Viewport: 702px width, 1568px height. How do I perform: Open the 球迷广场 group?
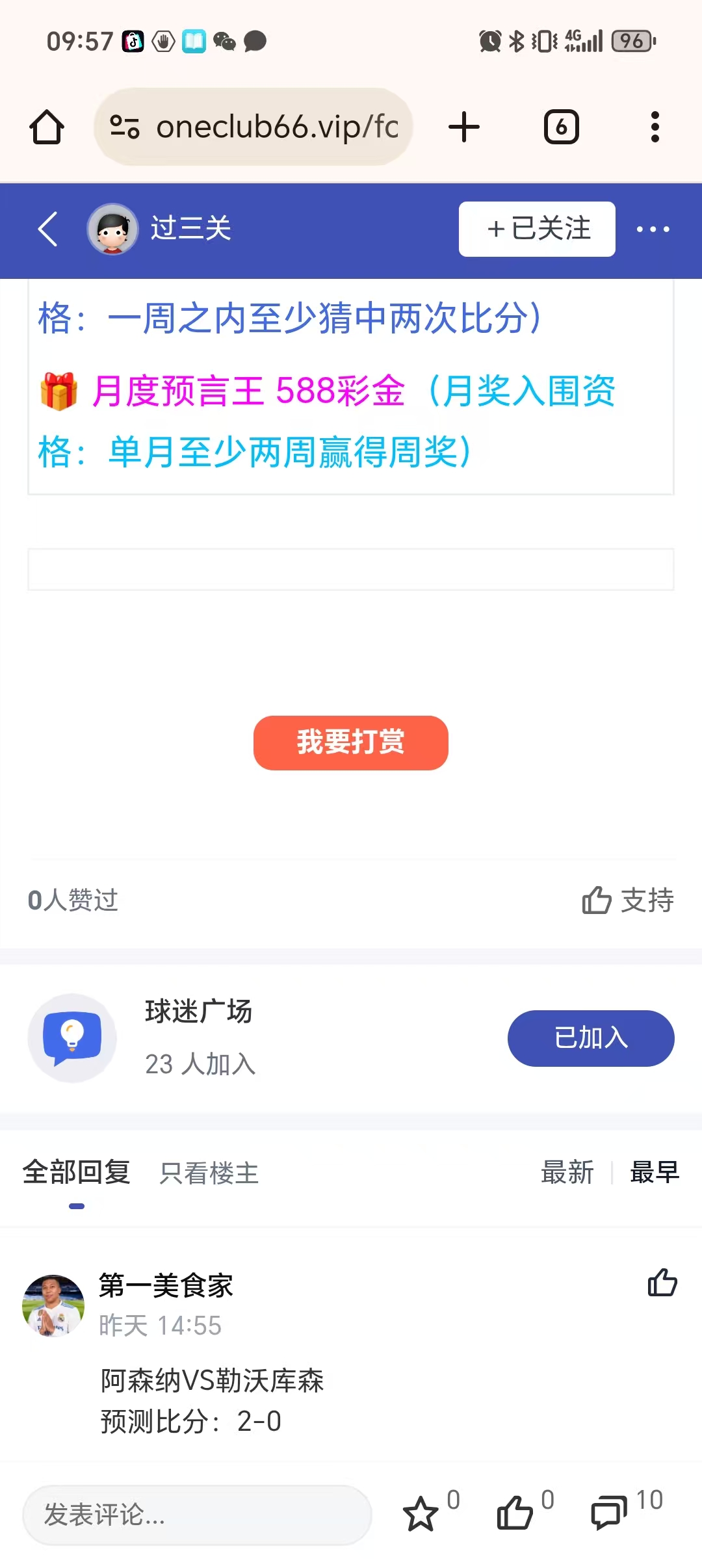[198, 1012]
